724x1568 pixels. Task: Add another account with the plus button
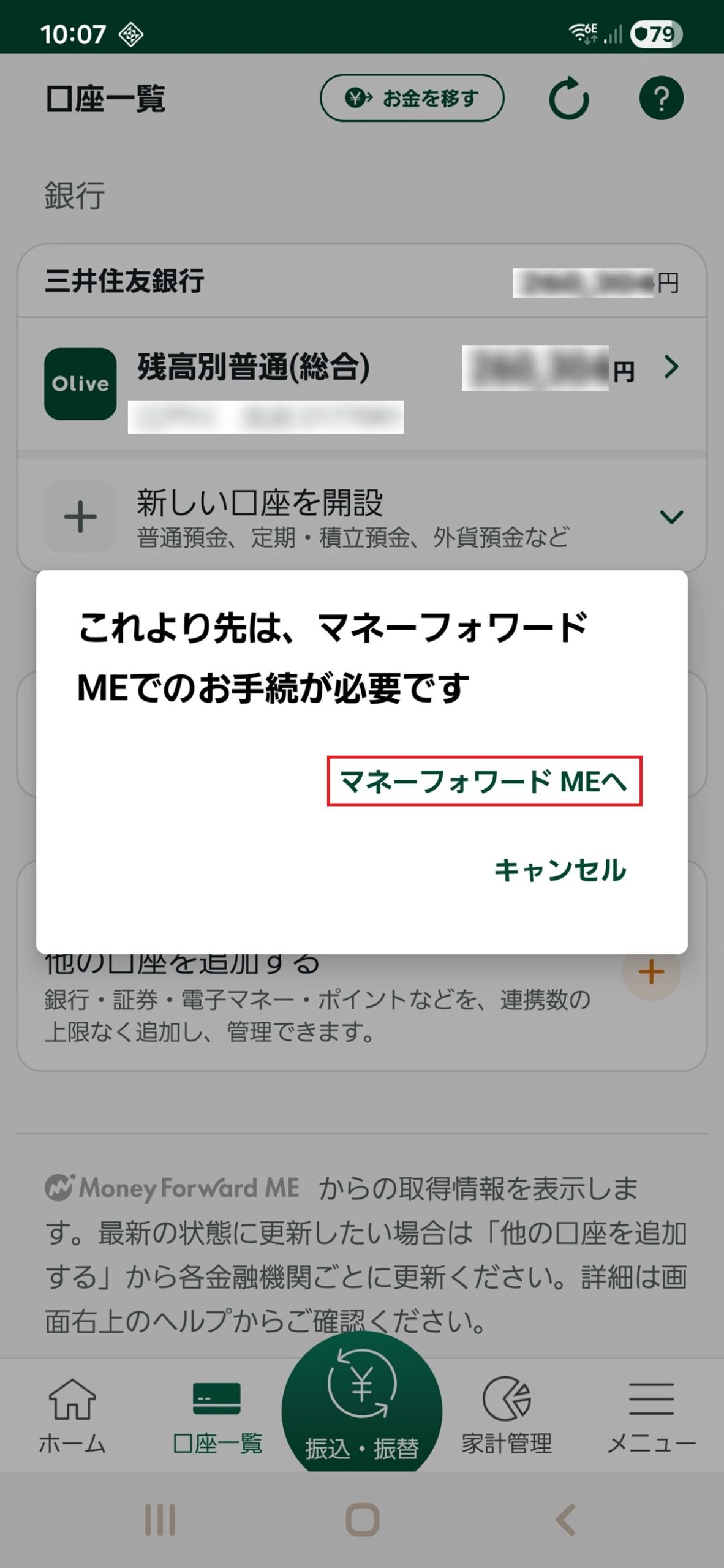click(651, 972)
